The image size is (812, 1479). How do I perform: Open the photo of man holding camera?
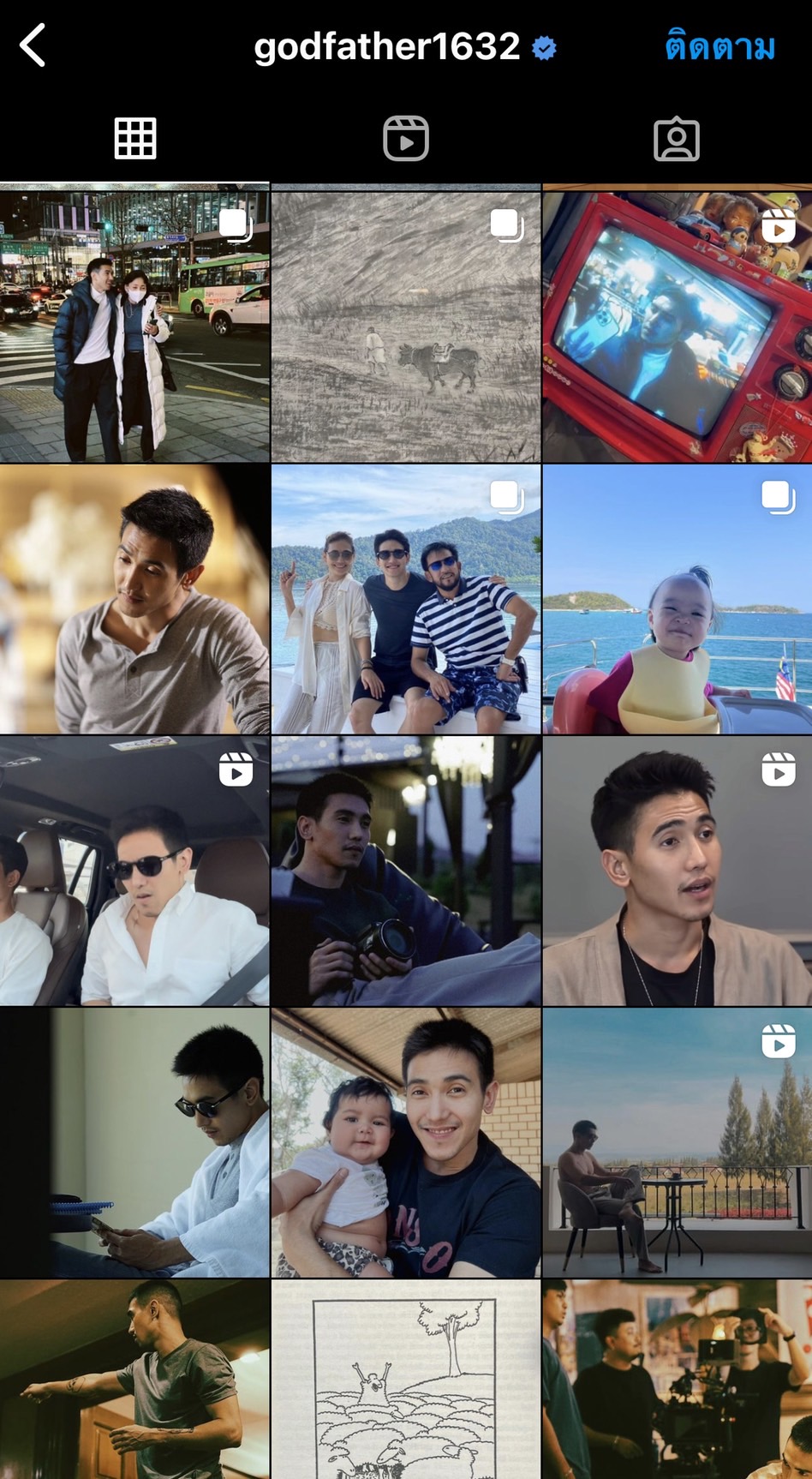(405, 871)
